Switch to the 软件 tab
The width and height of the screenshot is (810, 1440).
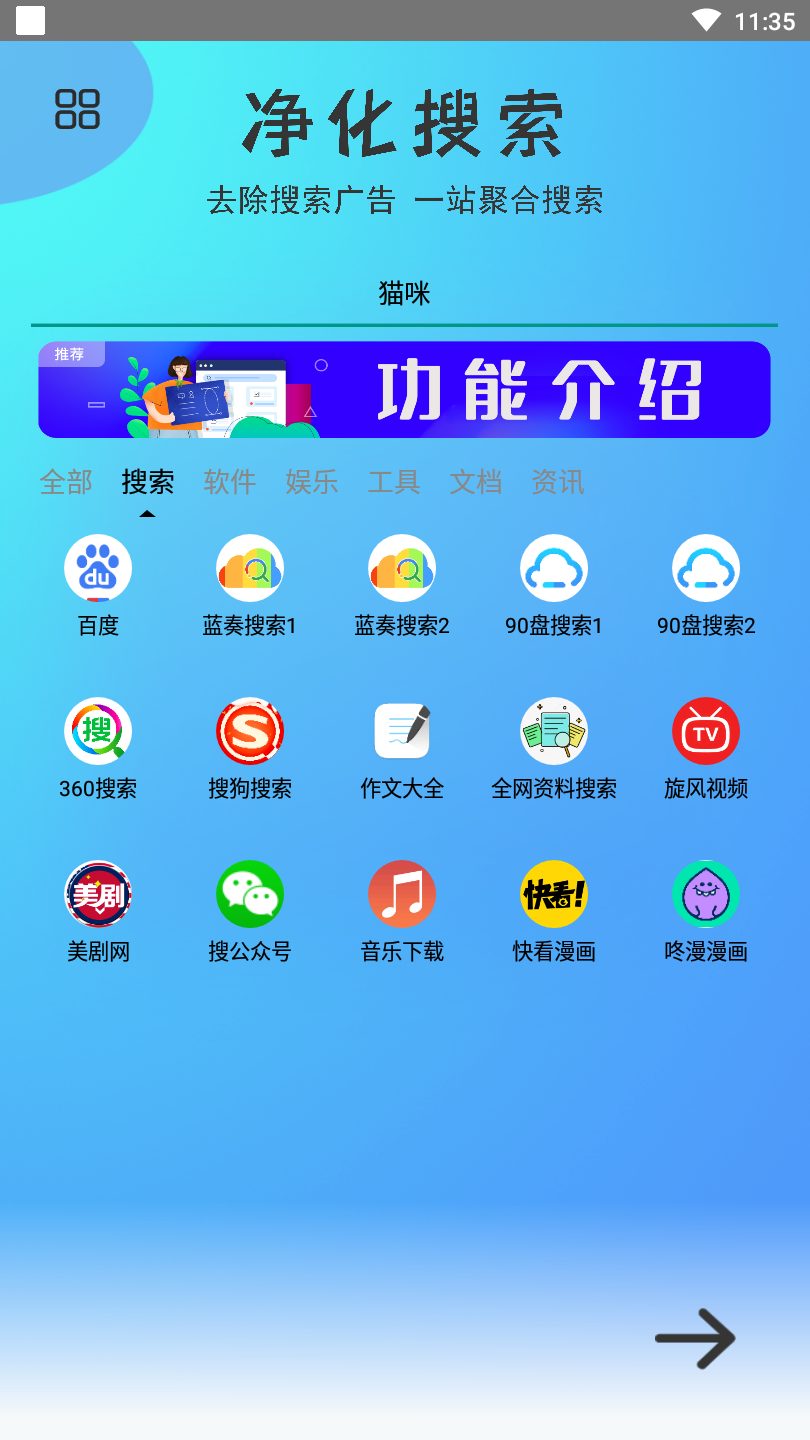pyautogui.click(x=230, y=482)
